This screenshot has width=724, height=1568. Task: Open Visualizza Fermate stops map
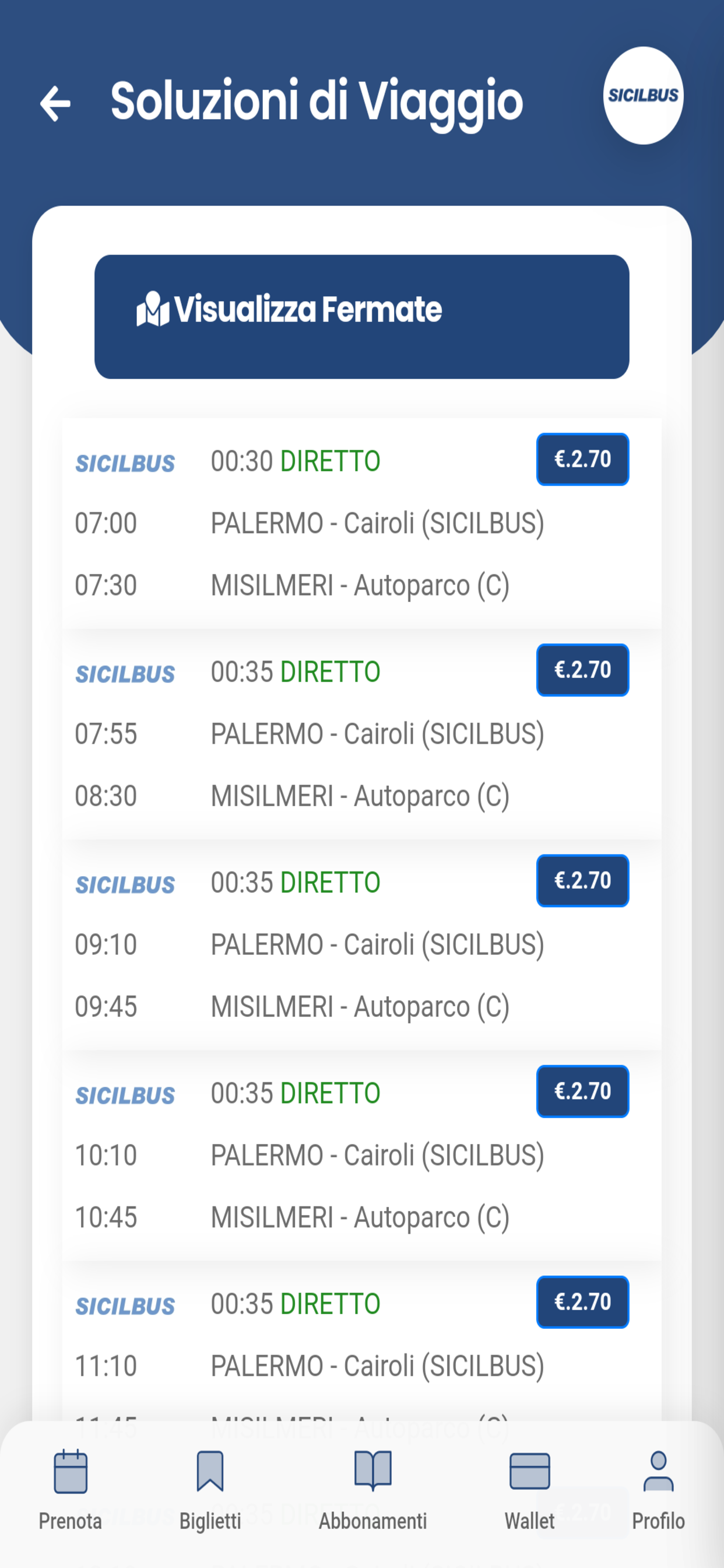pyautogui.click(x=361, y=317)
